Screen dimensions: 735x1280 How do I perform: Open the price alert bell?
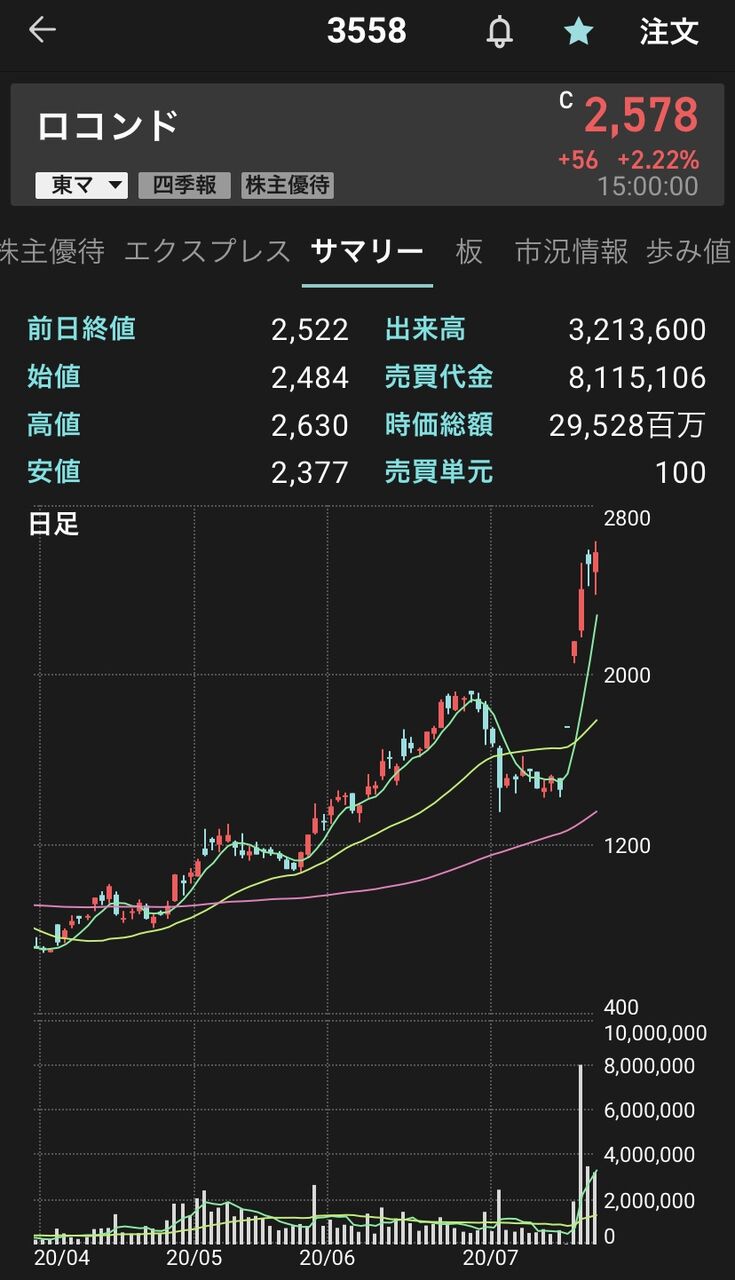pos(499,31)
